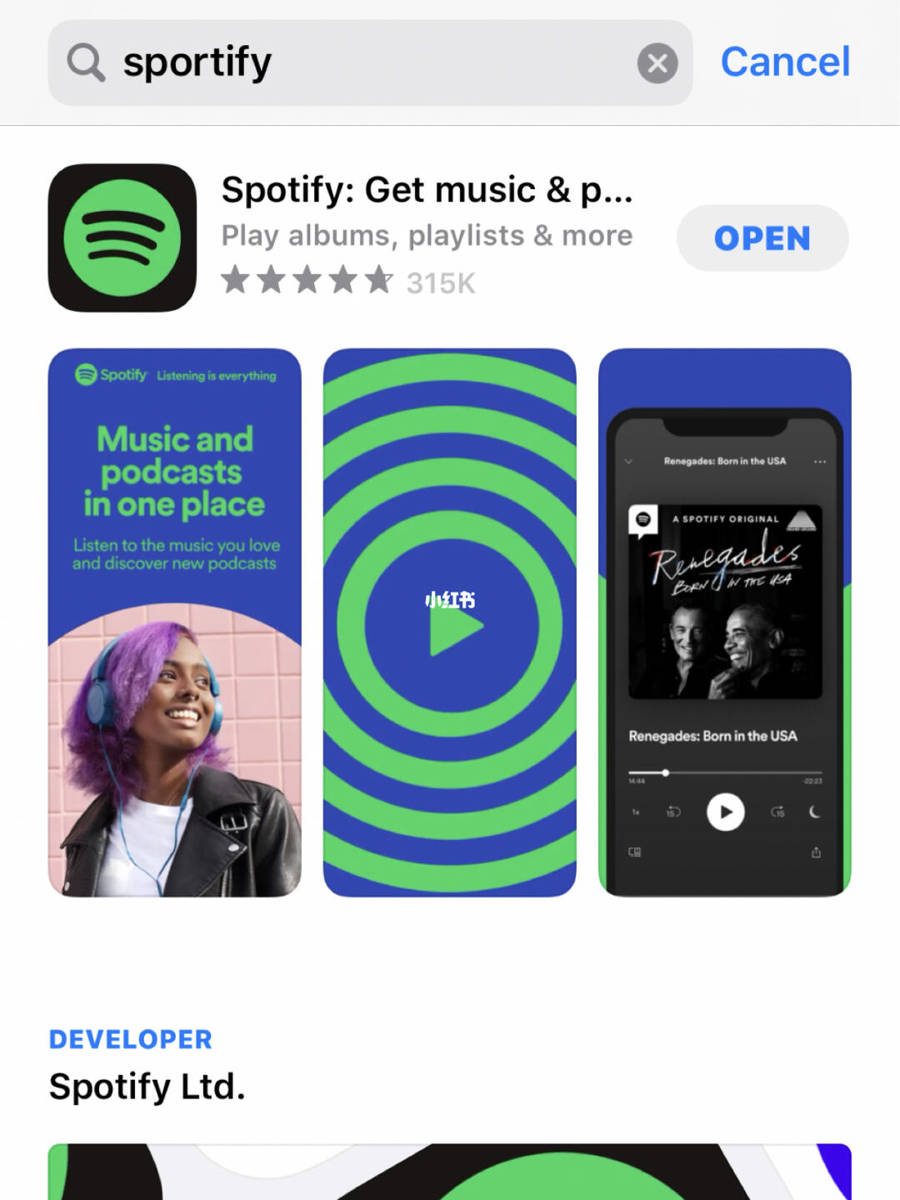Screen dimensions: 900x1200
Task: Cancel the search
Action: [785, 62]
